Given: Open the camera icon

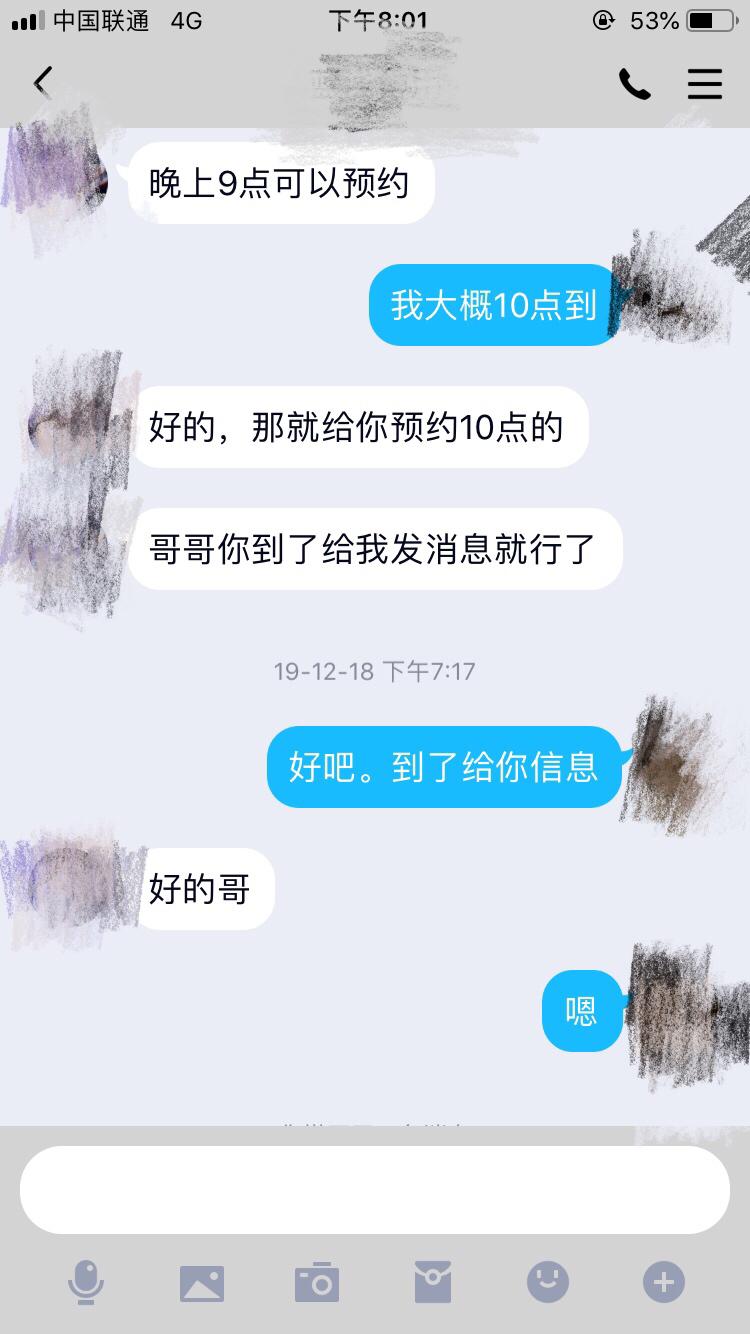Looking at the screenshot, I should 317,1281.
